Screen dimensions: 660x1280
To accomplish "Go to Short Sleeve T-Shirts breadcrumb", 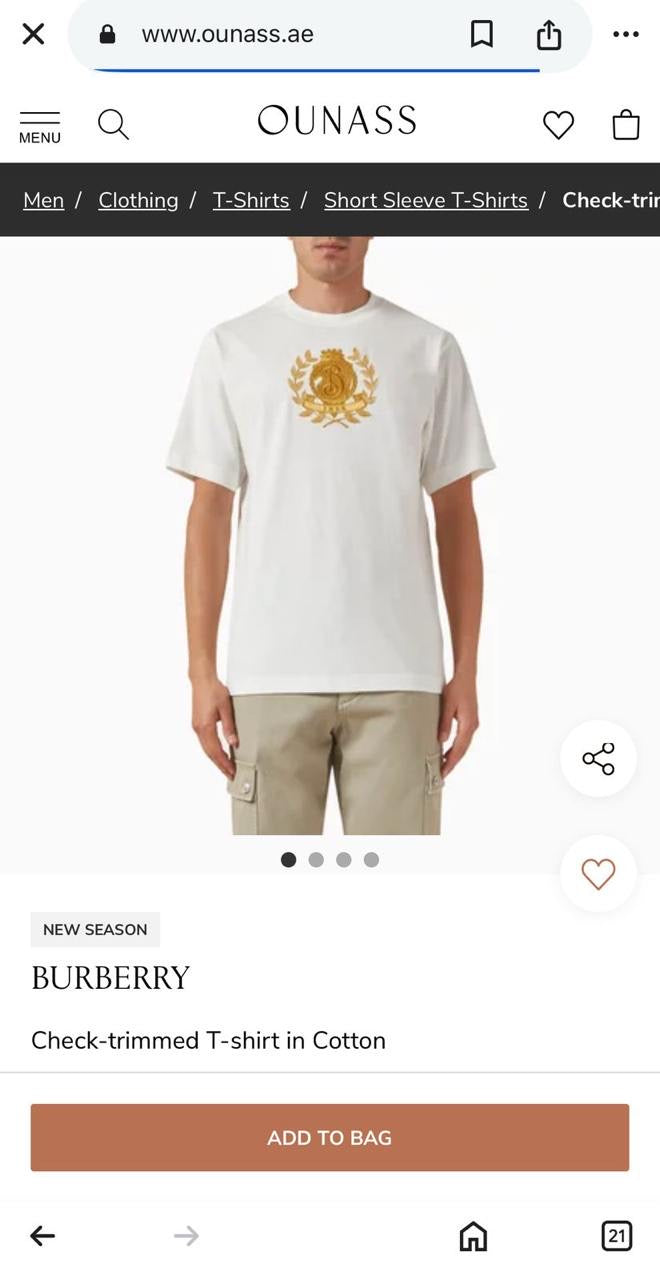I will 426,200.
